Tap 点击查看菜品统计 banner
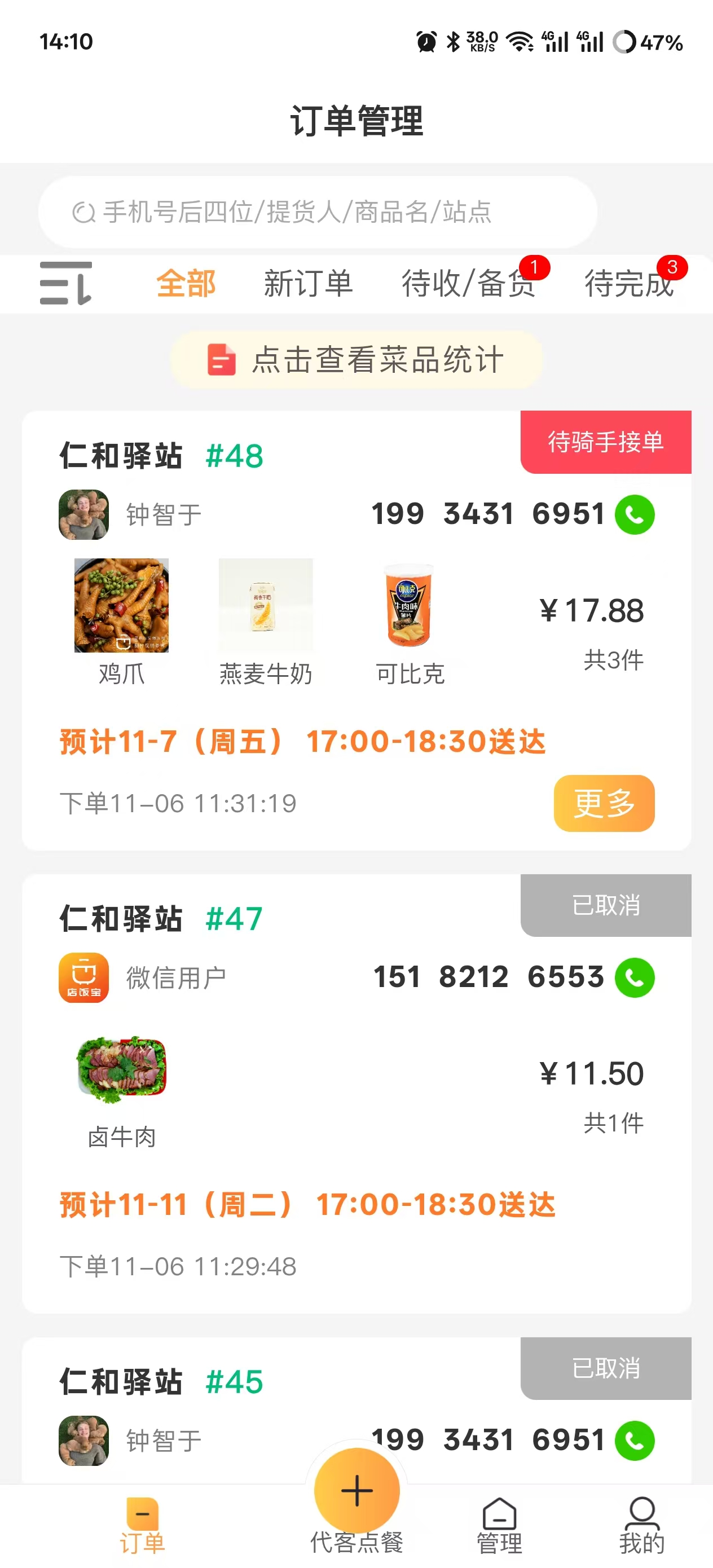This screenshot has width=713, height=1568. 356,359
